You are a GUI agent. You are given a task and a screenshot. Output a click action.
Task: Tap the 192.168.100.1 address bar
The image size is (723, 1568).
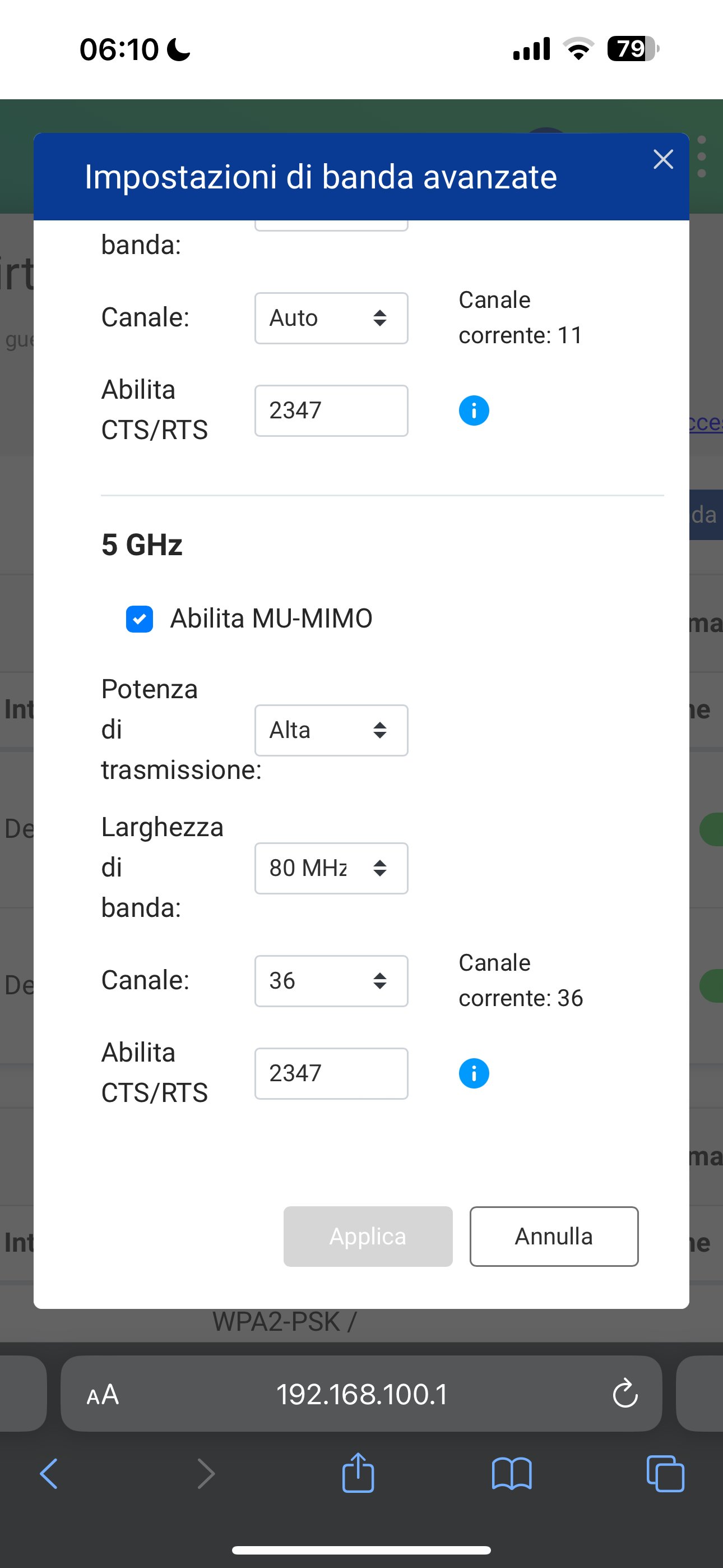[x=361, y=1393]
